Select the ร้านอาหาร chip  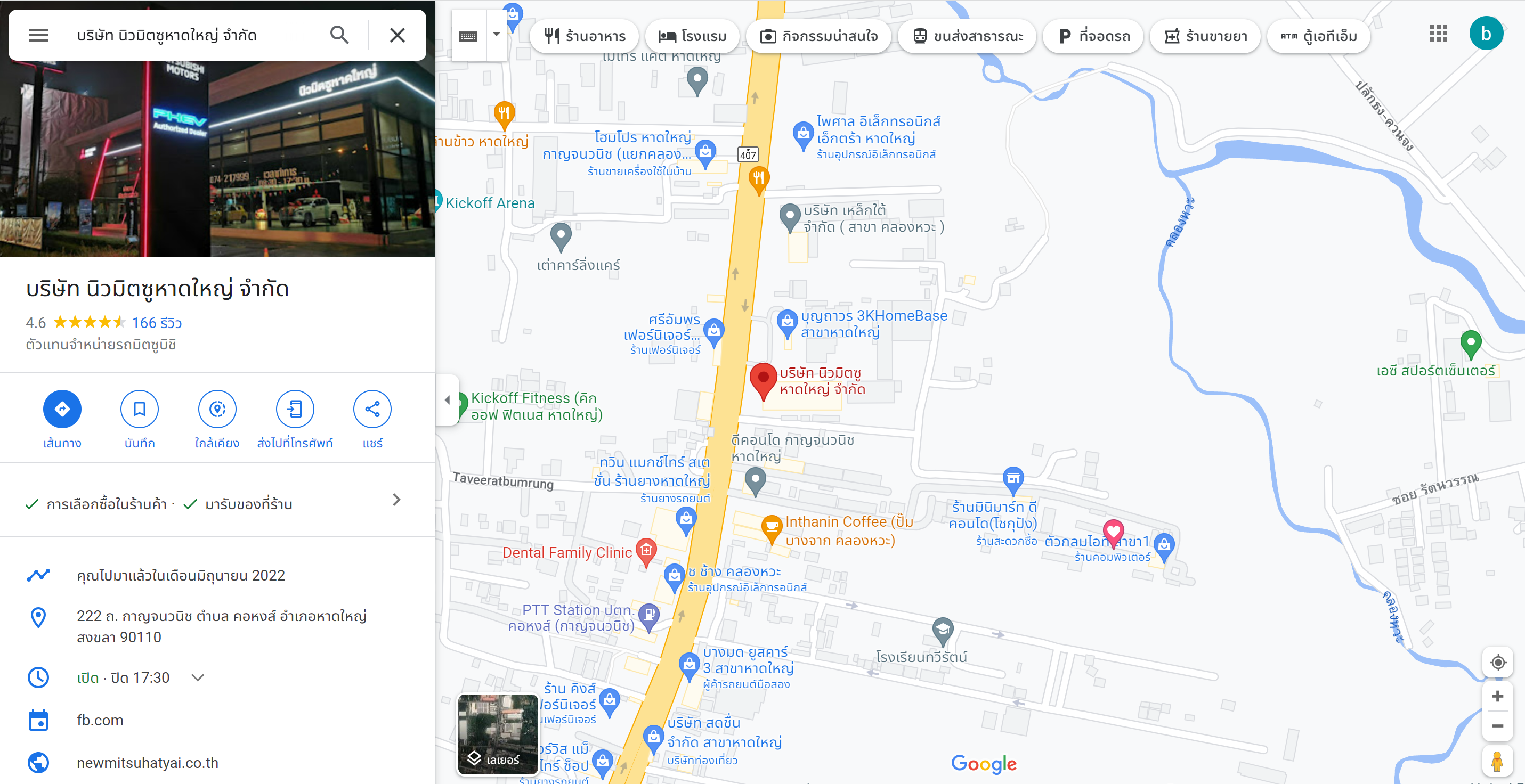(x=585, y=36)
